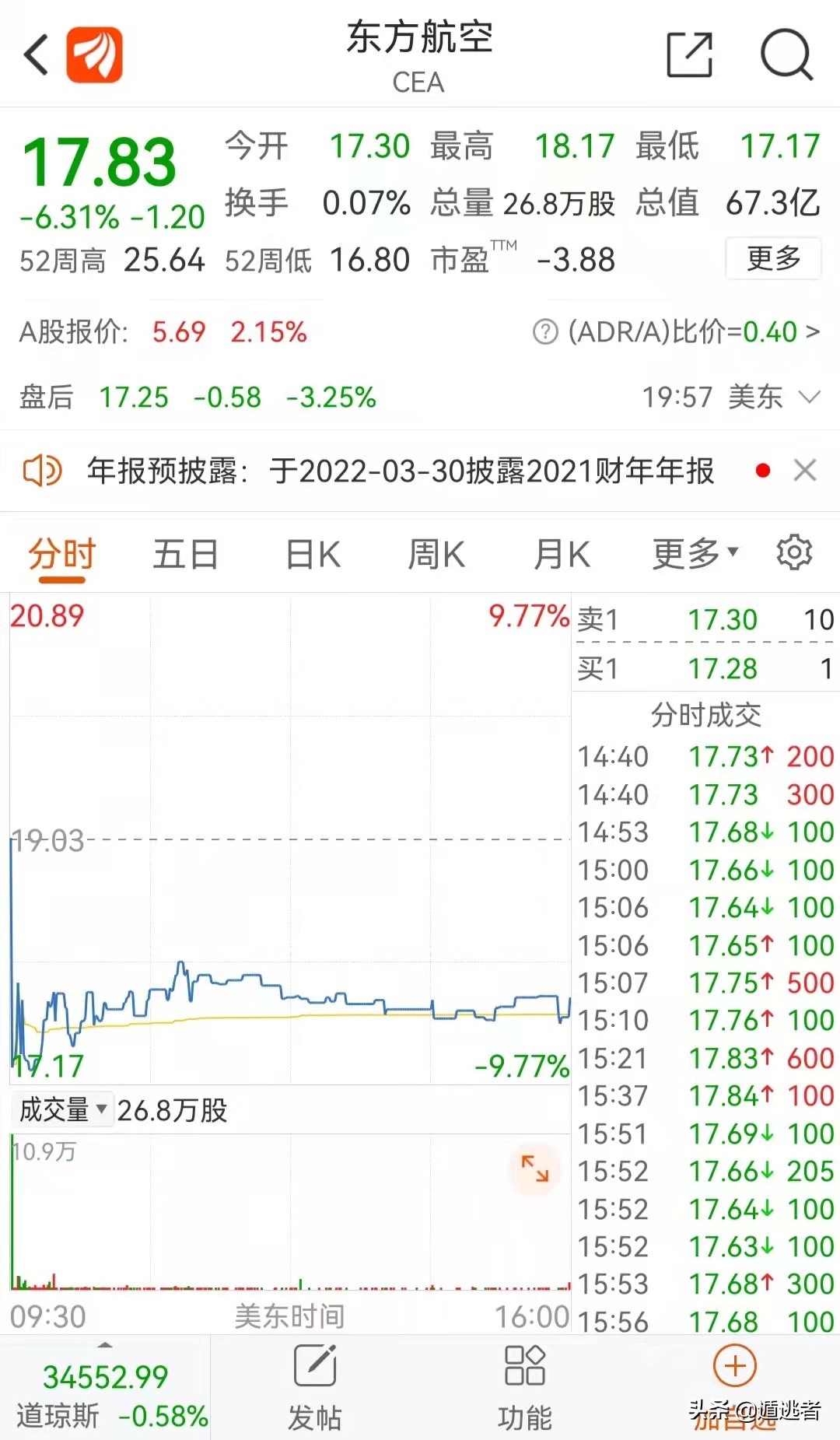Switch to the 五日 chart tab
840x1440 pixels.
[x=185, y=555]
